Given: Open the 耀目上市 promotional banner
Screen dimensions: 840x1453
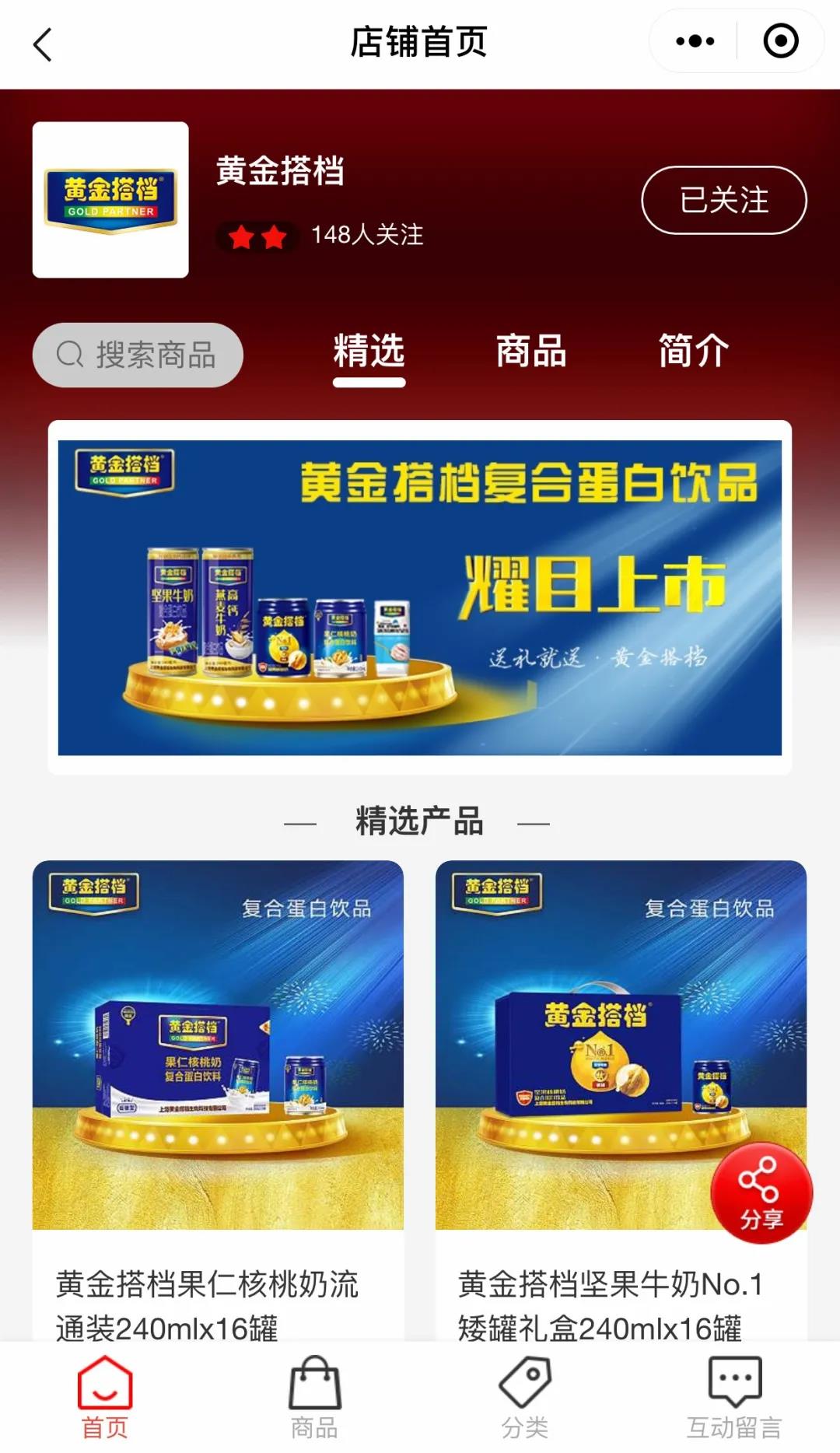Looking at the screenshot, I should pos(419,597).
